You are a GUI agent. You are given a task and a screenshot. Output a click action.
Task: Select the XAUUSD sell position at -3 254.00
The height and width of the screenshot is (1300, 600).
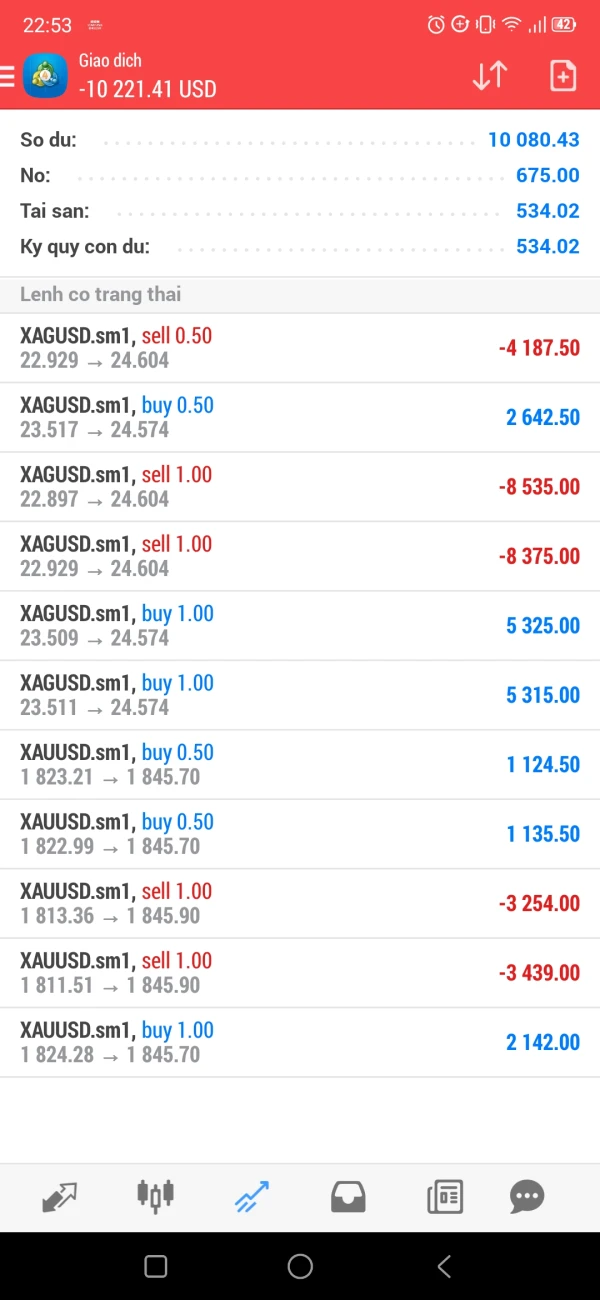pyautogui.click(x=300, y=903)
